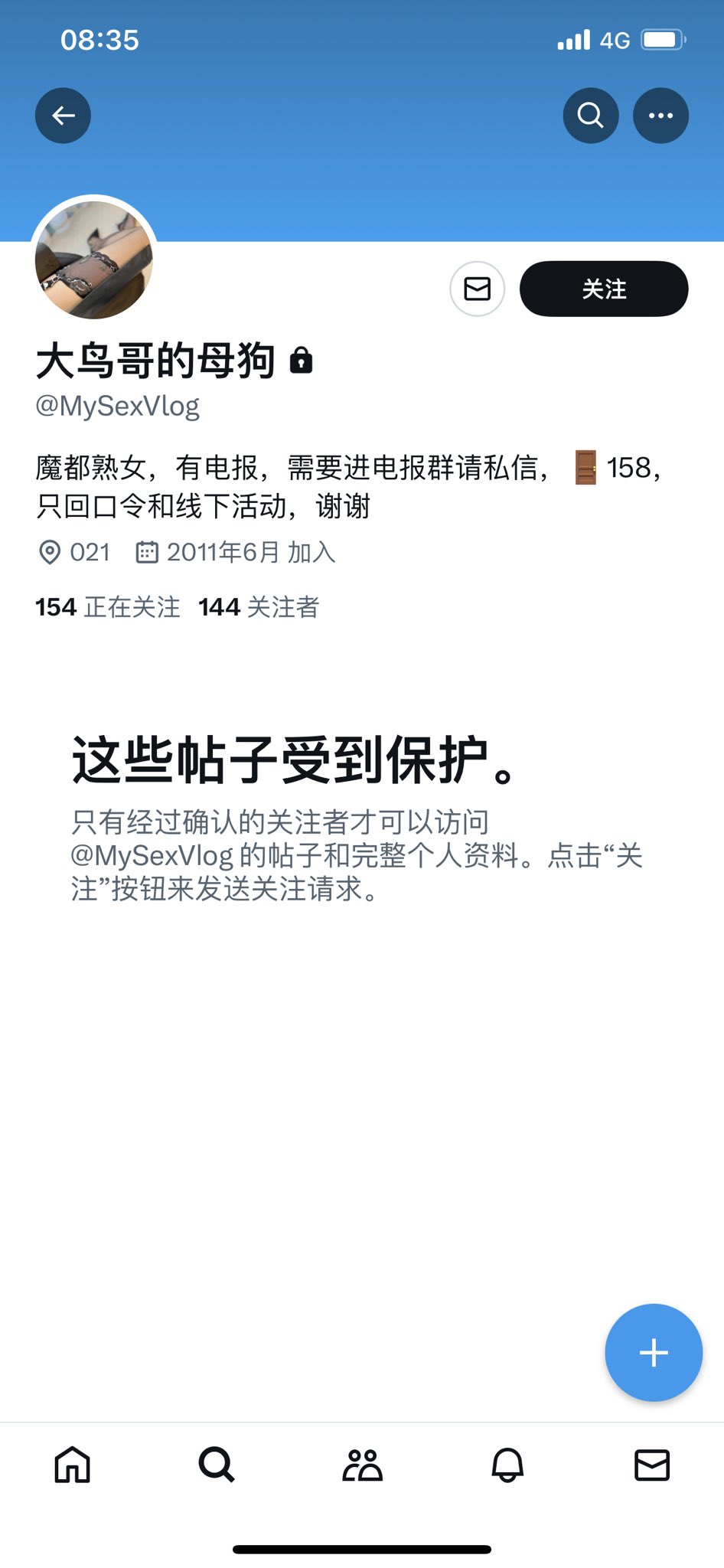This screenshot has height=1568, width=724.
Task: Go back with the arrow button
Action: [63, 116]
